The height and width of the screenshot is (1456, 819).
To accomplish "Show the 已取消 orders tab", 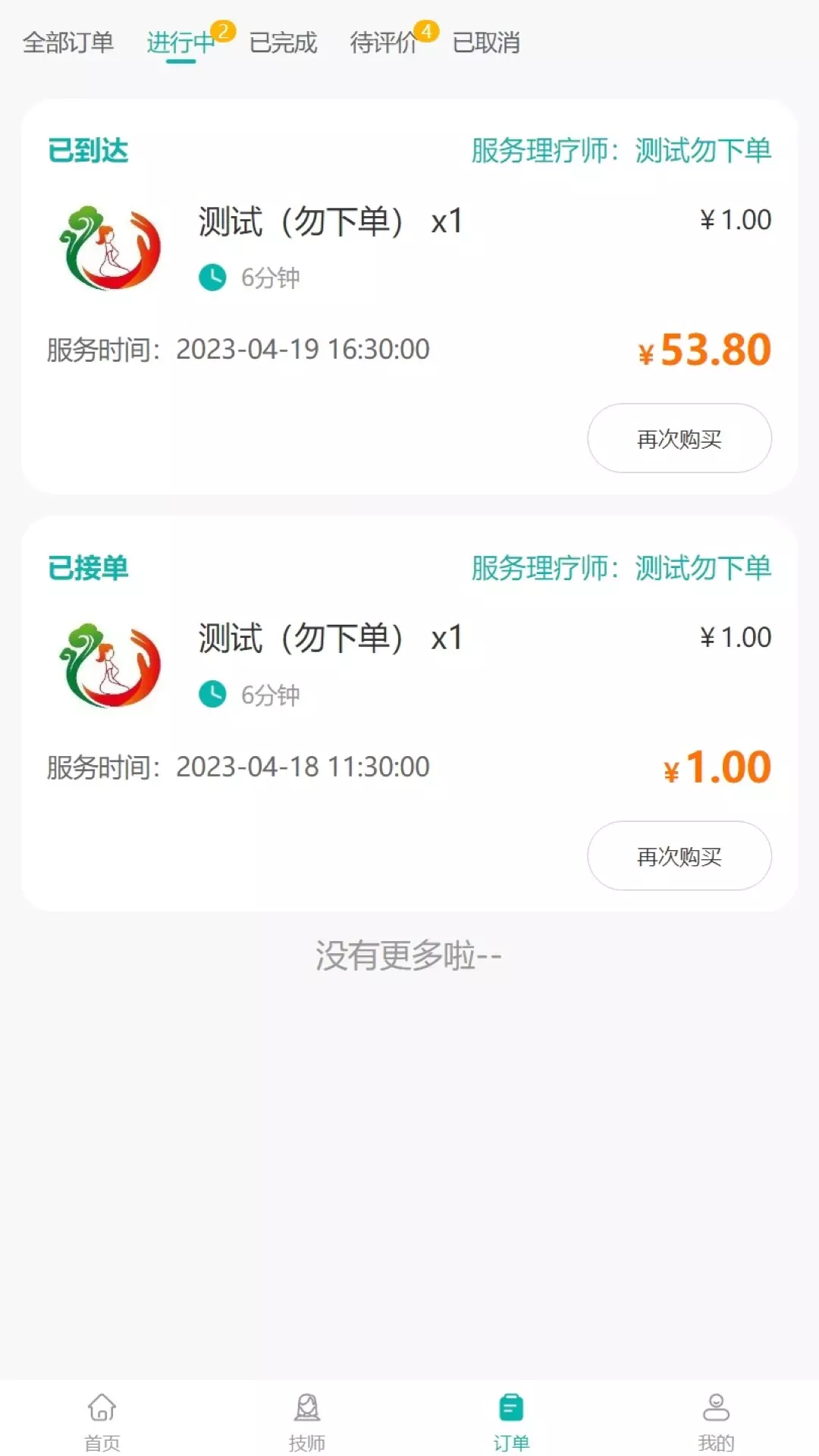I will click(x=486, y=42).
